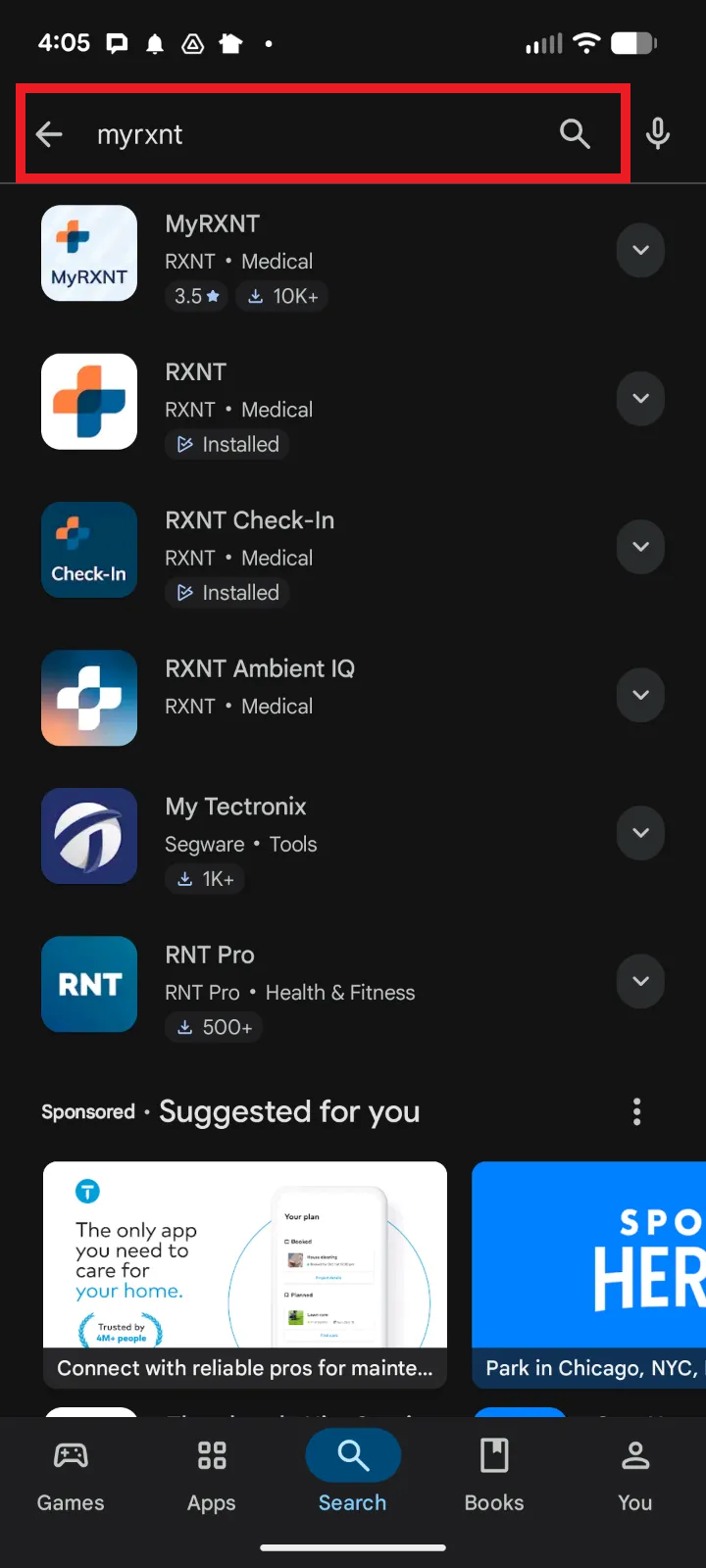Switch to the Games tab
The width and height of the screenshot is (706, 1568).
[x=71, y=1473]
